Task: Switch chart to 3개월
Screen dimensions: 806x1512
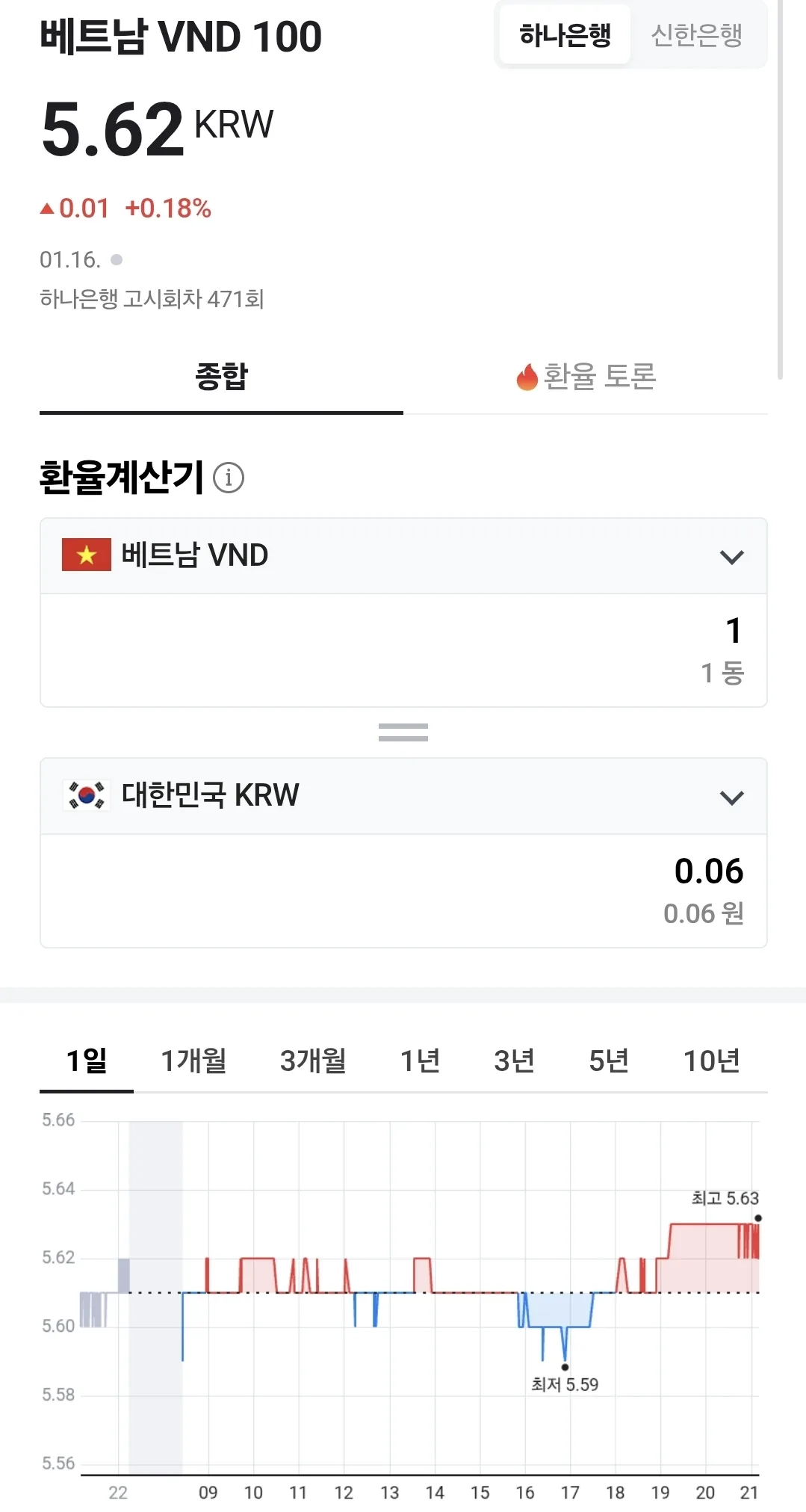Action: tap(313, 1061)
